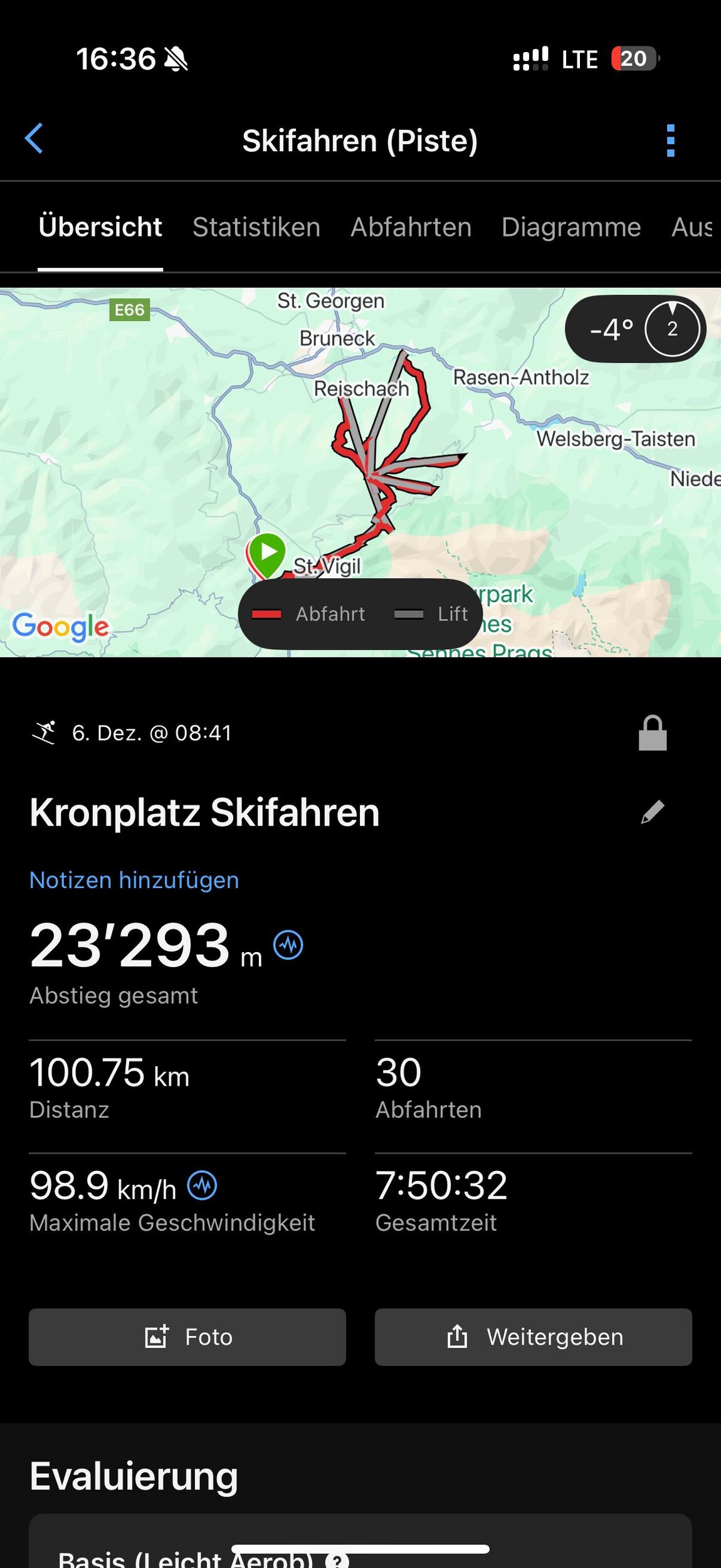Tap the -4° weather badge
This screenshot has height=1568, width=721.
click(634, 329)
